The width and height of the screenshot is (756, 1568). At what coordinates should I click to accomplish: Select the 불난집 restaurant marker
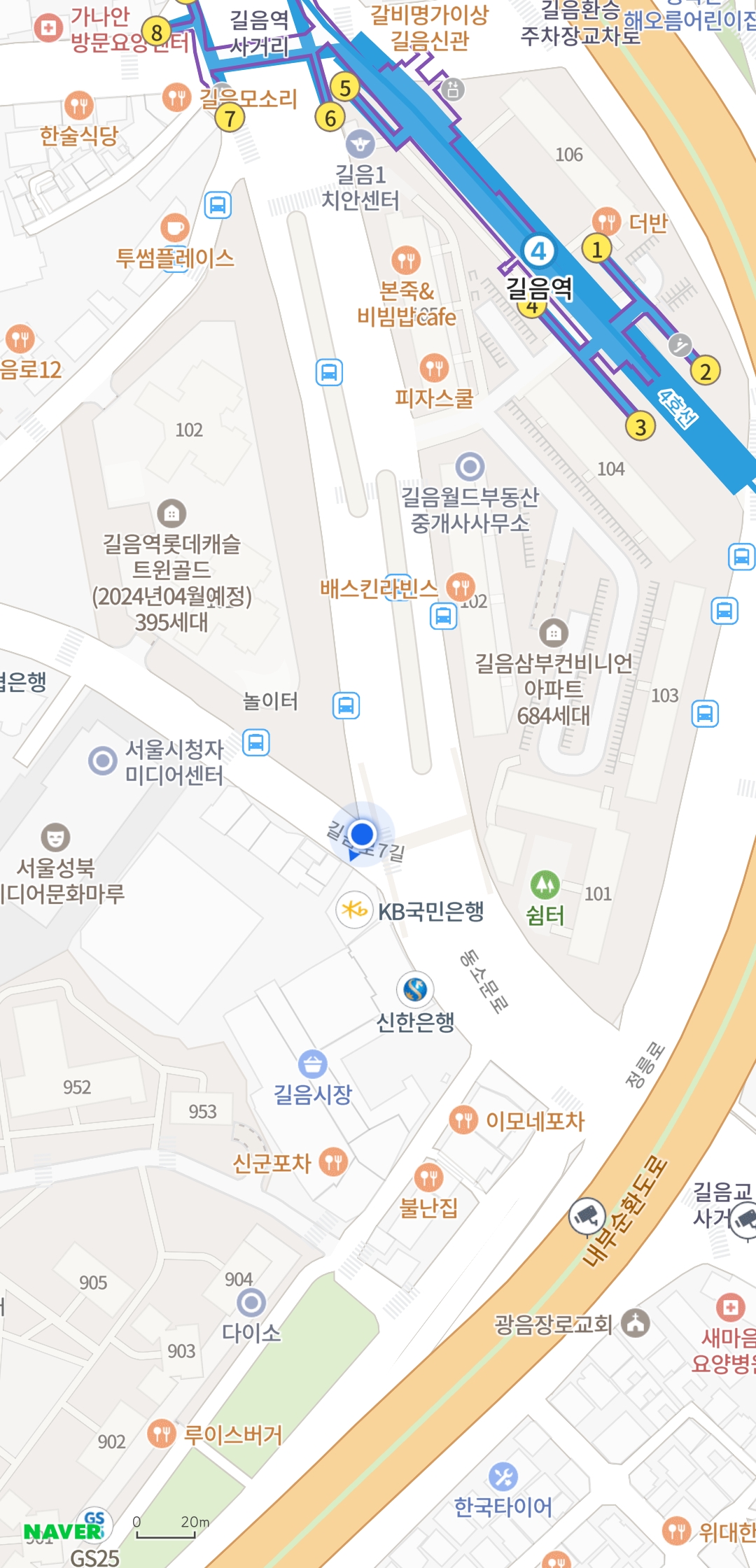[428, 1178]
